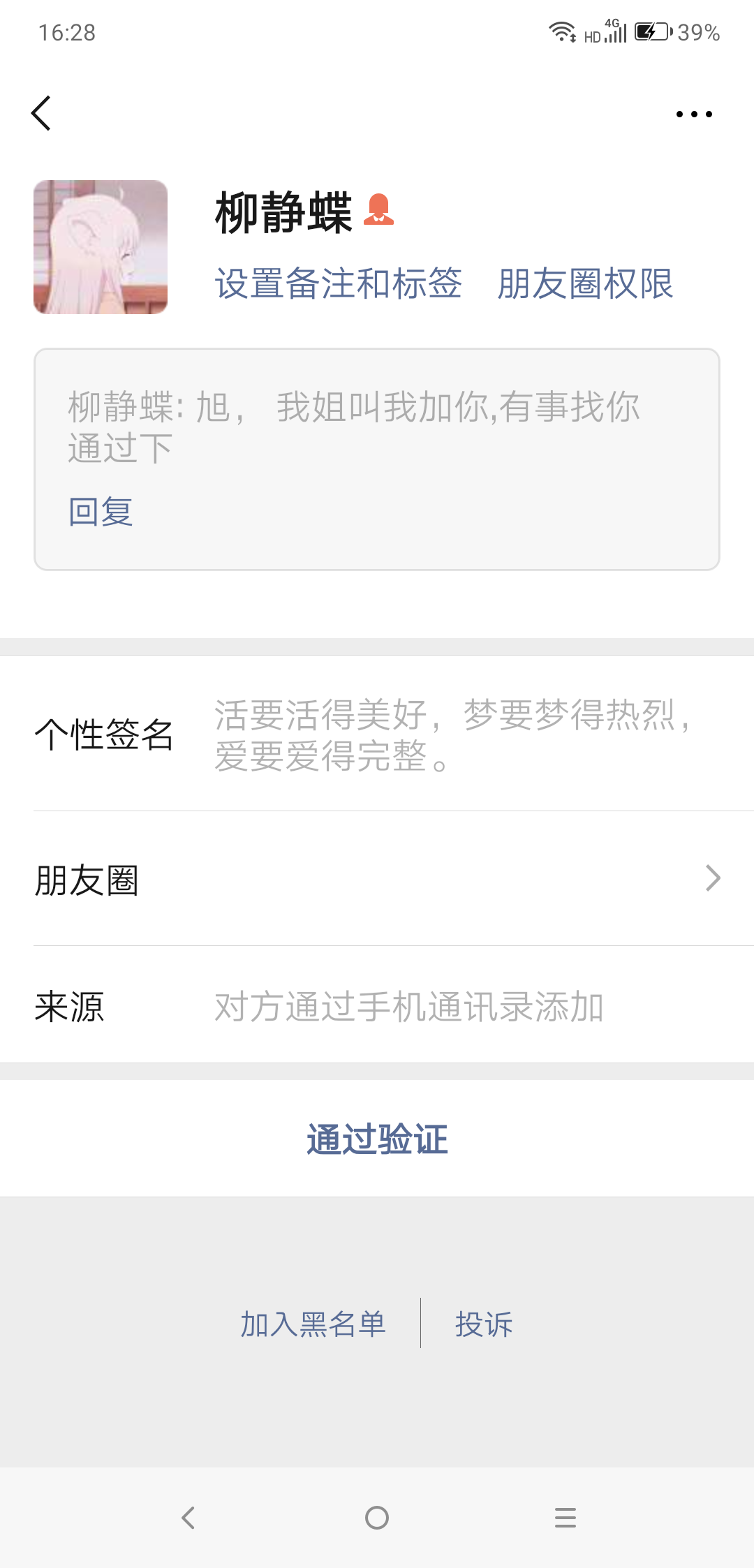
Task: Go back using the top-left arrow
Action: click(x=42, y=113)
